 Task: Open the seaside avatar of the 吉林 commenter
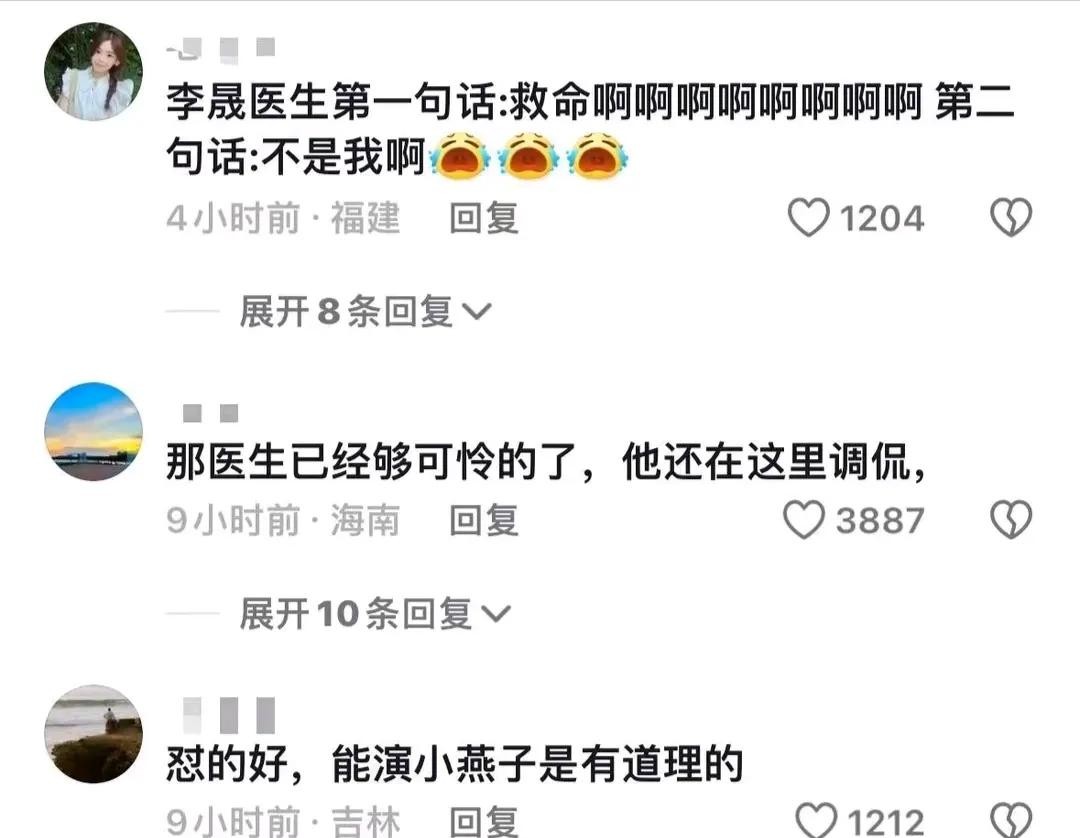[94, 733]
